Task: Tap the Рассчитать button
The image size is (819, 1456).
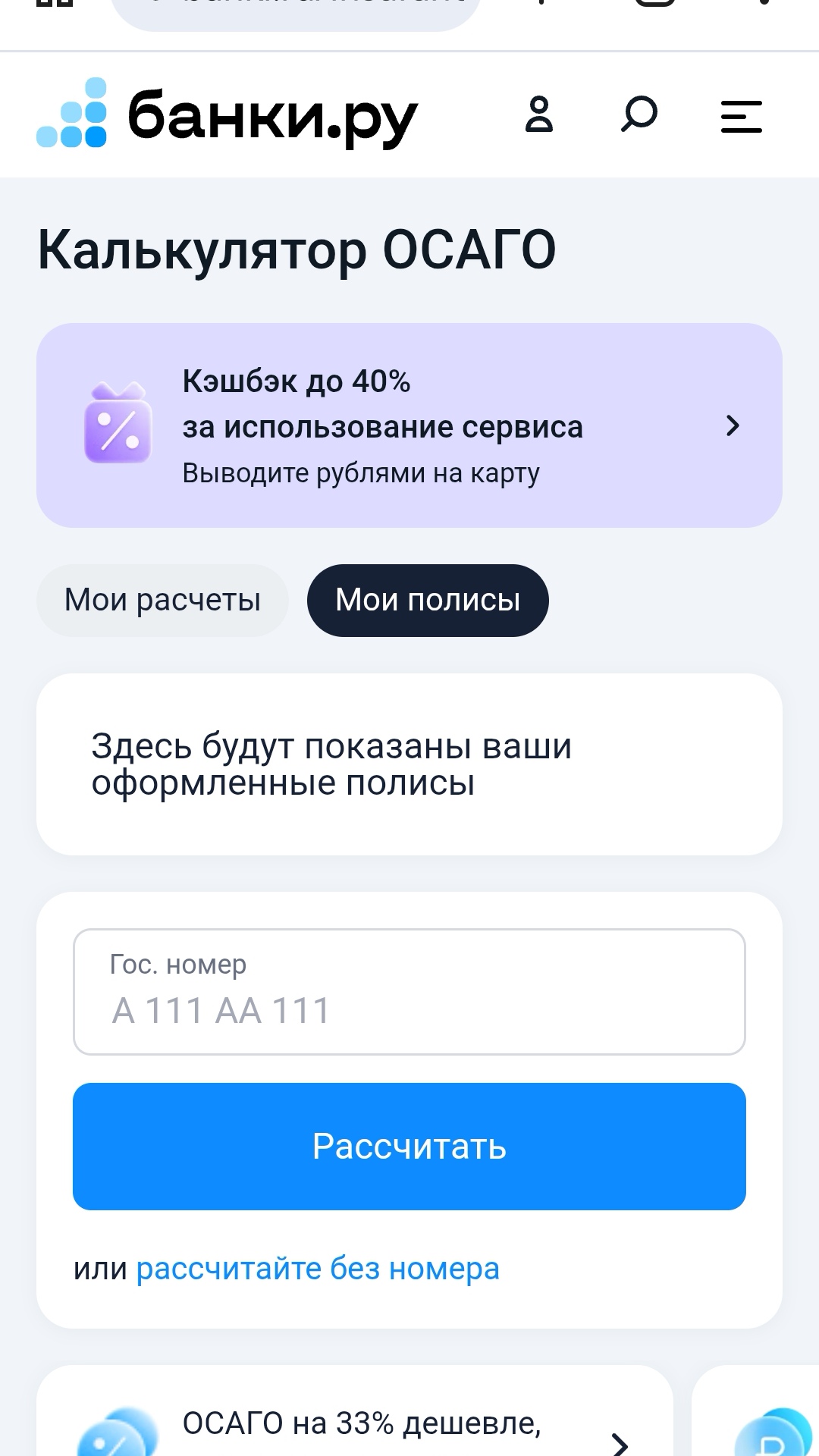Action: pos(409,1147)
